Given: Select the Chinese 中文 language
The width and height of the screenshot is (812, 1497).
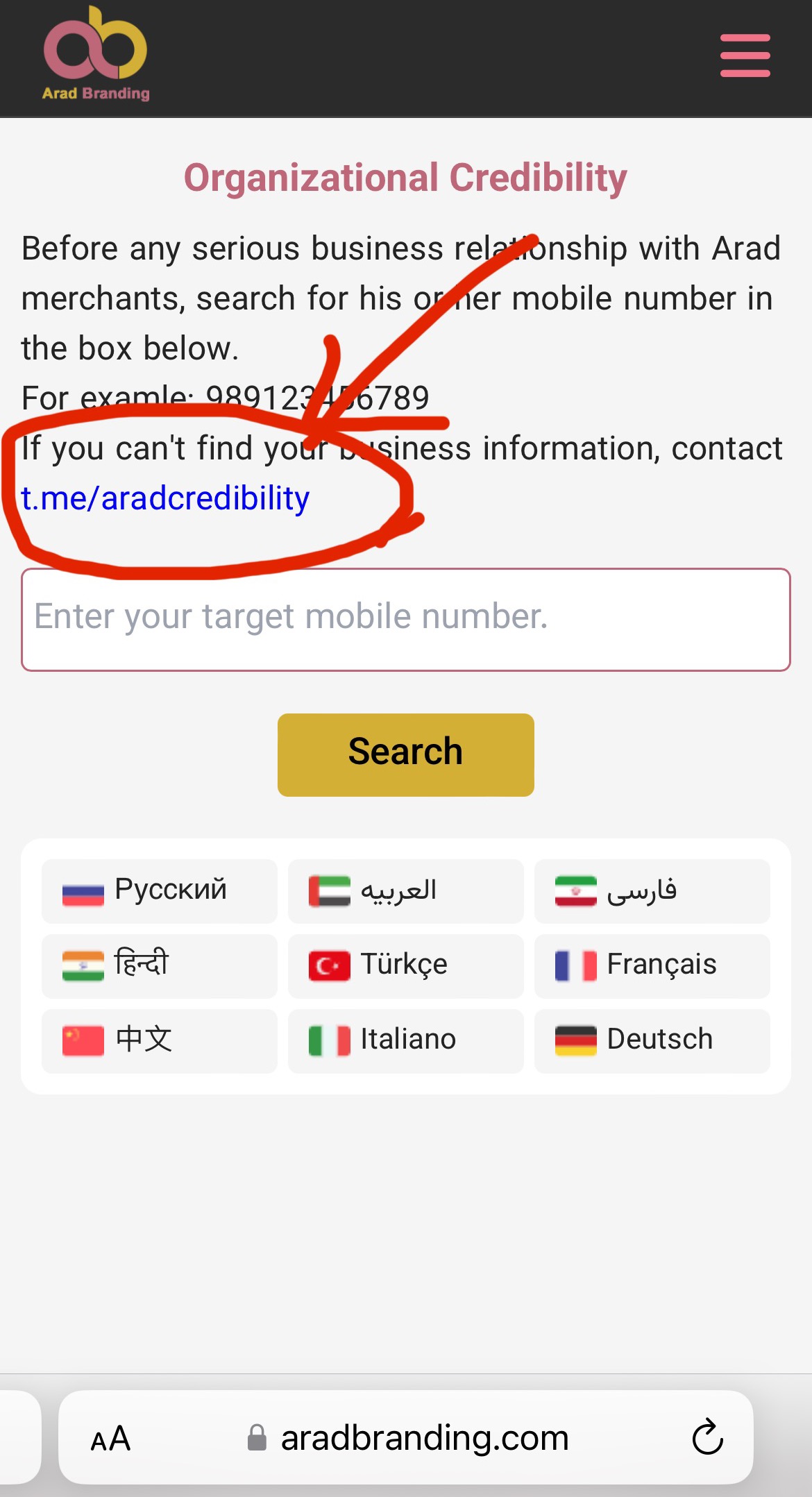Looking at the screenshot, I should tap(159, 1040).
